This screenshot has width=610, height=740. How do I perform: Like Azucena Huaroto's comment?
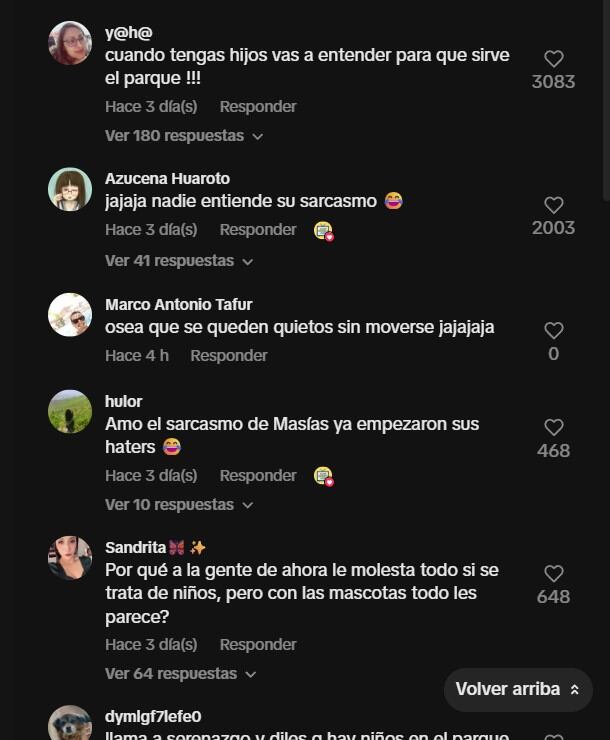coord(553,205)
